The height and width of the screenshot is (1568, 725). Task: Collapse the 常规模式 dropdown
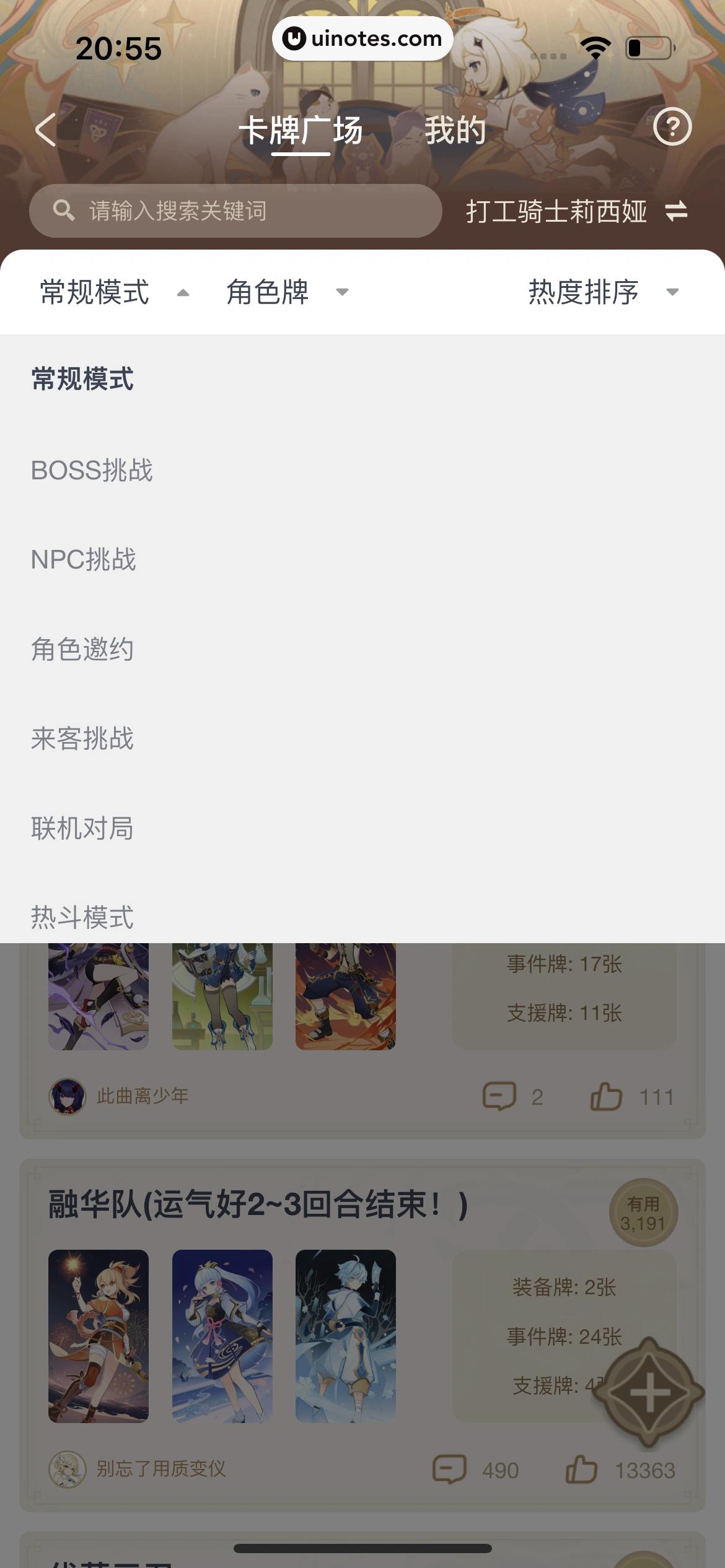pyautogui.click(x=115, y=292)
